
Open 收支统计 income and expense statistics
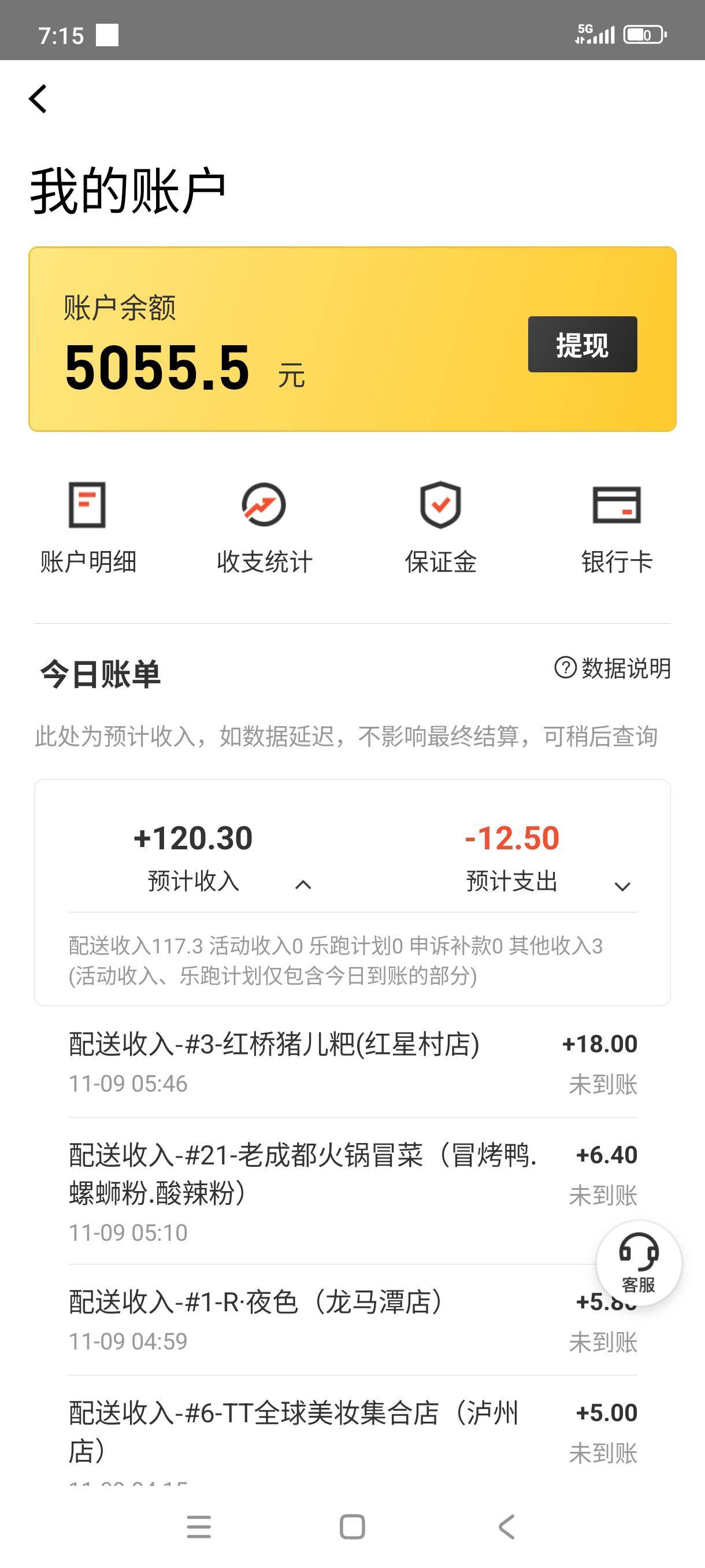click(x=264, y=528)
